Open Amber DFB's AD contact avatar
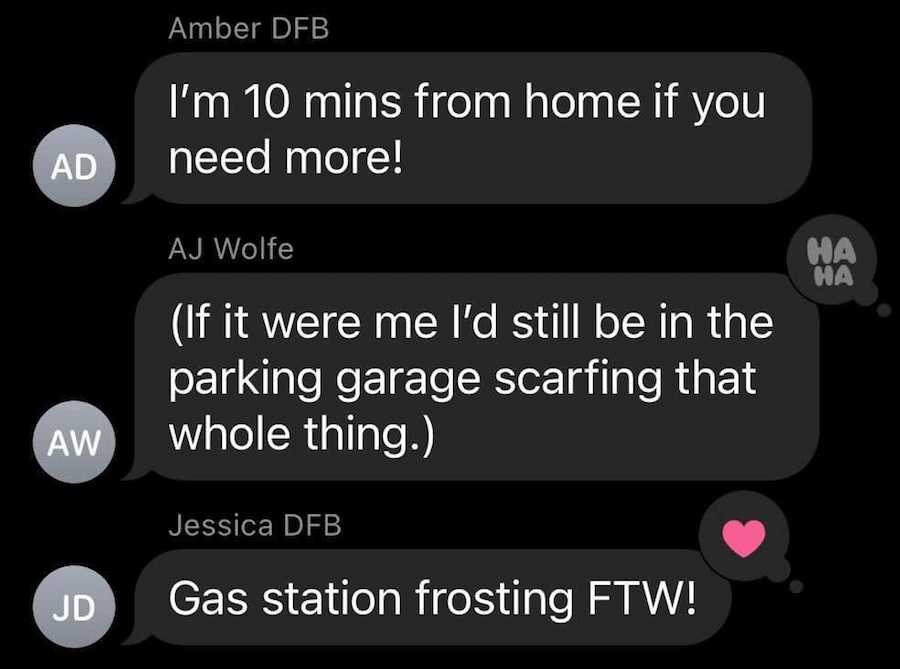Image resolution: width=900 pixels, height=669 pixels. pyautogui.click(x=74, y=167)
